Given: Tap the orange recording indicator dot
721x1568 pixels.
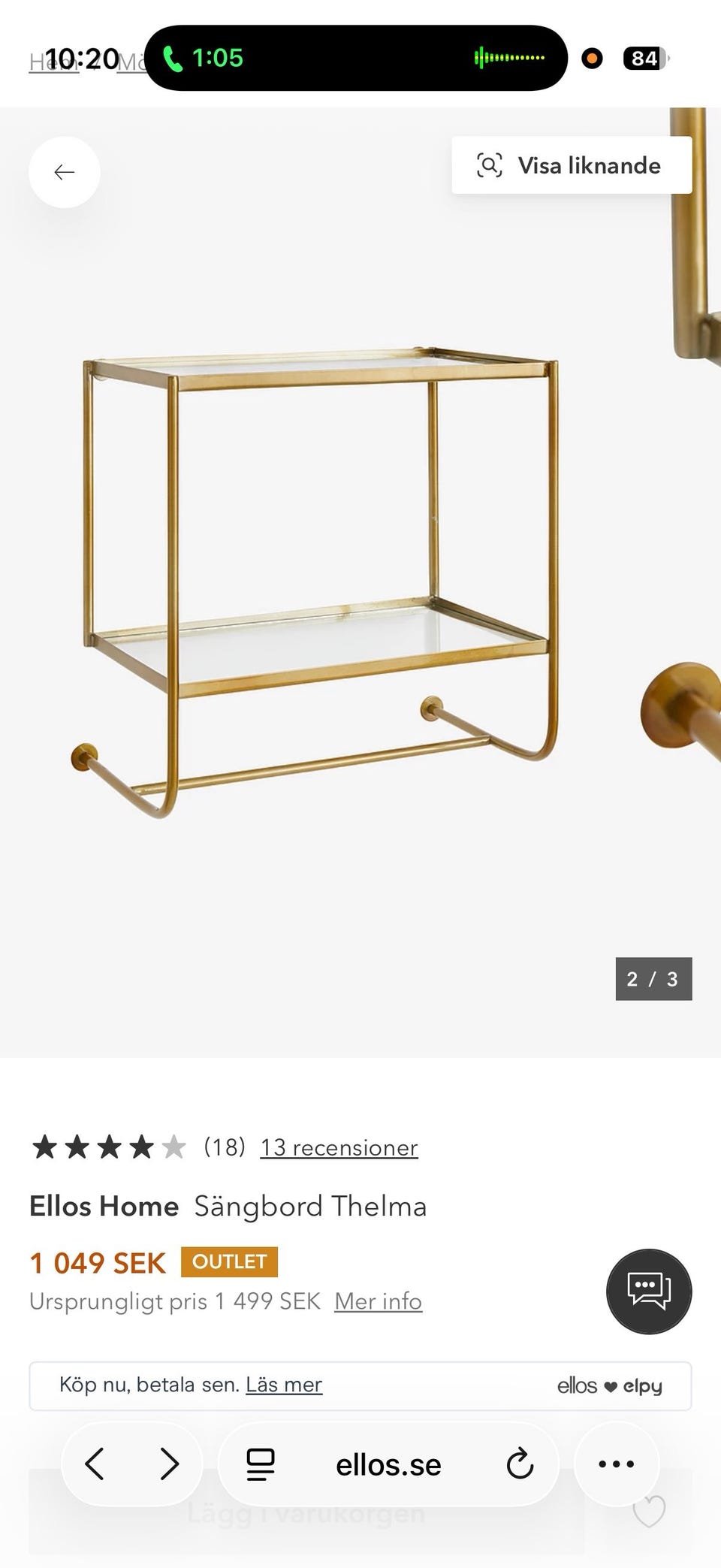Looking at the screenshot, I should point(592,59).
